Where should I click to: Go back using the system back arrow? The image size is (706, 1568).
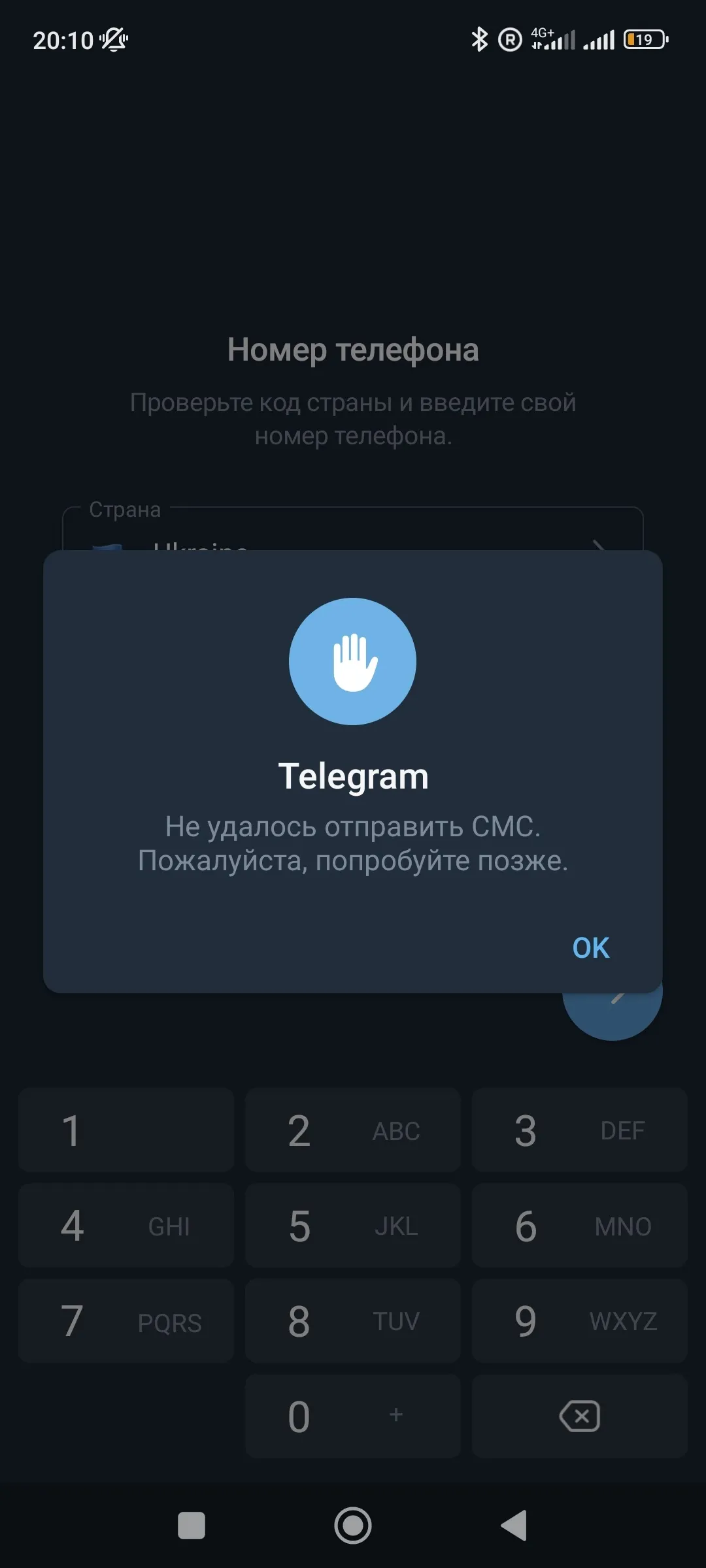coord(514,1526)
